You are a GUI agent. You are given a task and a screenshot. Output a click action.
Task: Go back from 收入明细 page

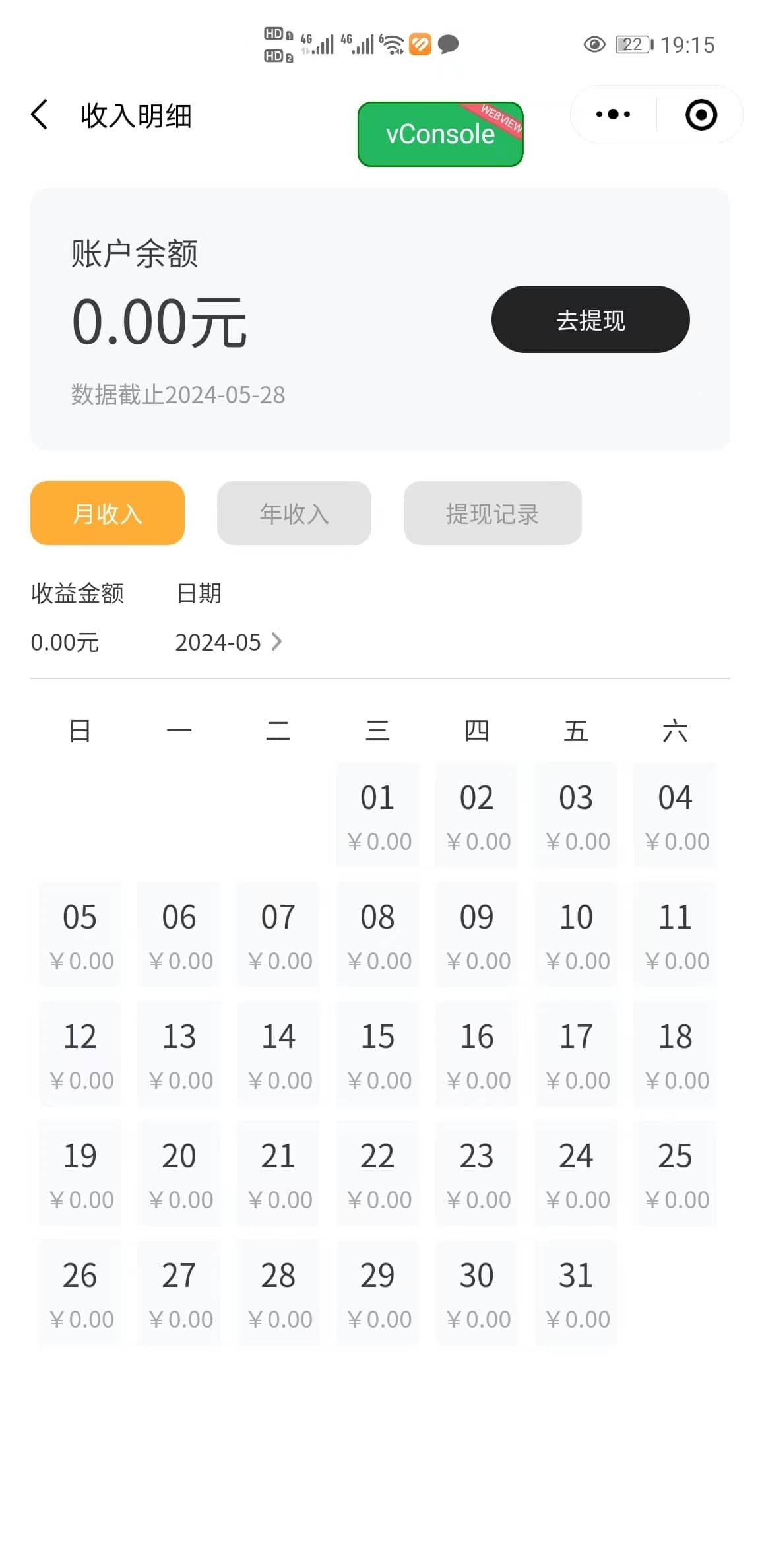(x=40, y=115)
